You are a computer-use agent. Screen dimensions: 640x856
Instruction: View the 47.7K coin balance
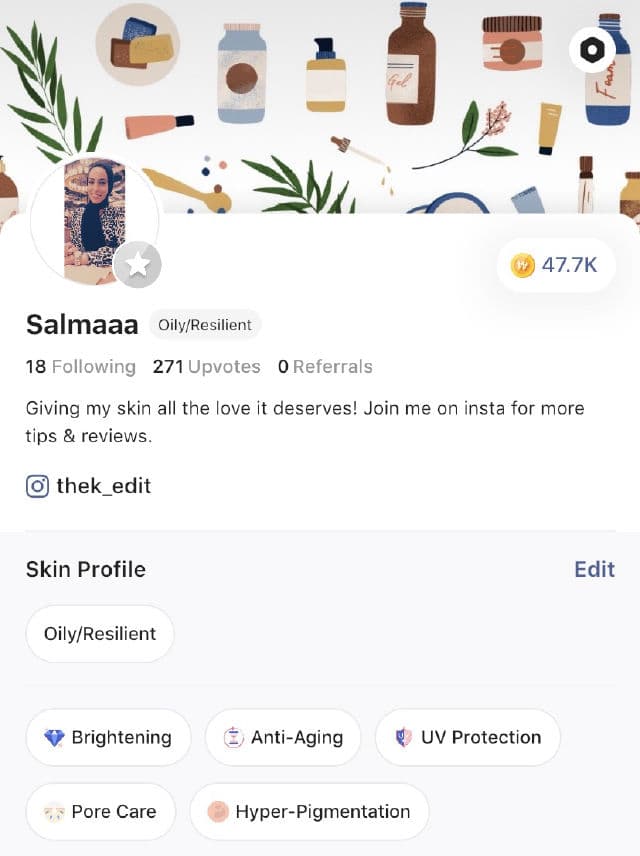[555, 265]
